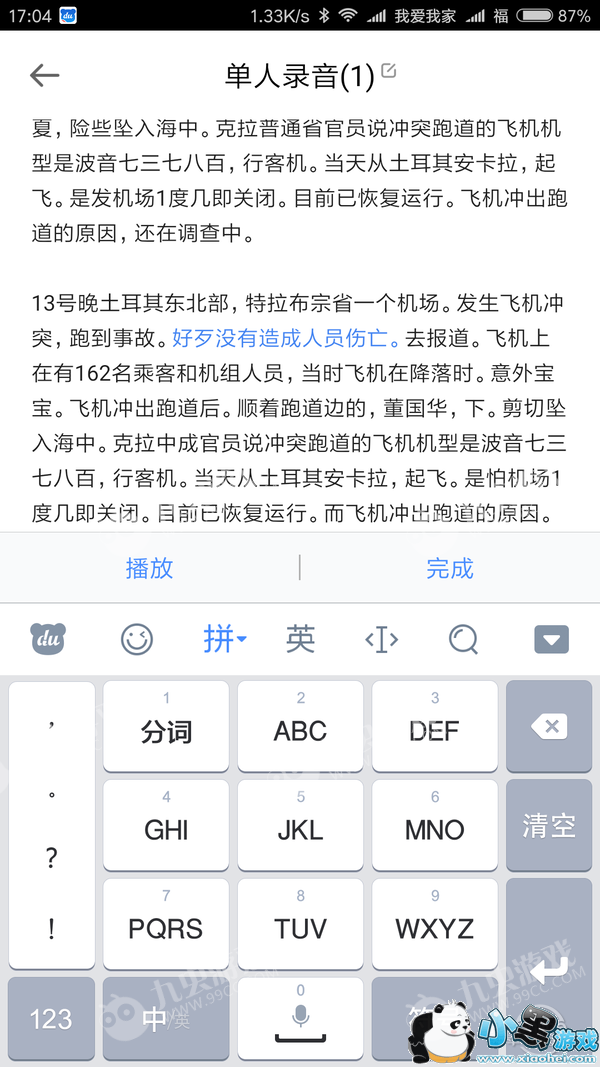Hit the ABC key
Viewport: 600px width, 1067px height.
[300, 728]
